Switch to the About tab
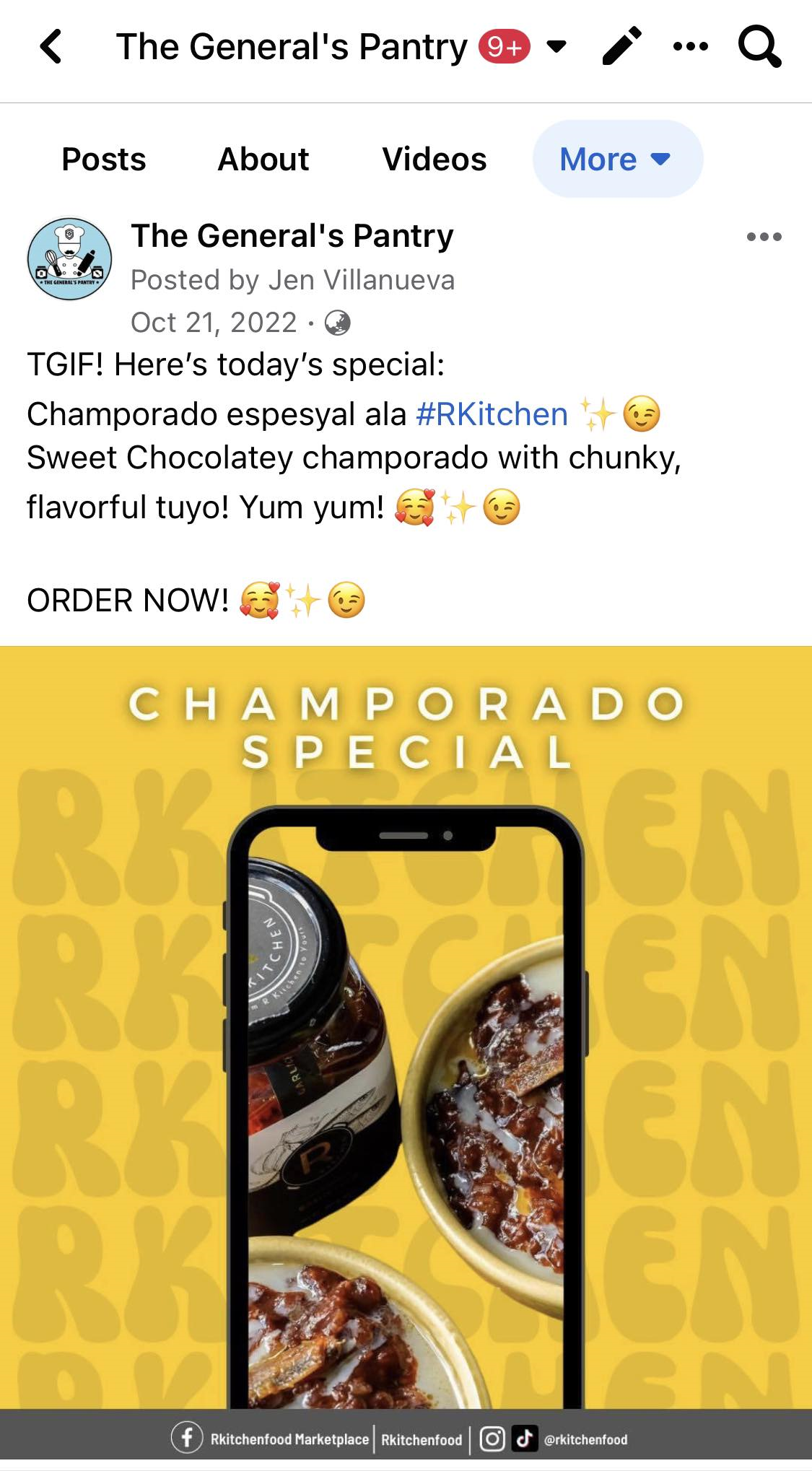812x1471 pixels. pos(263,160)
